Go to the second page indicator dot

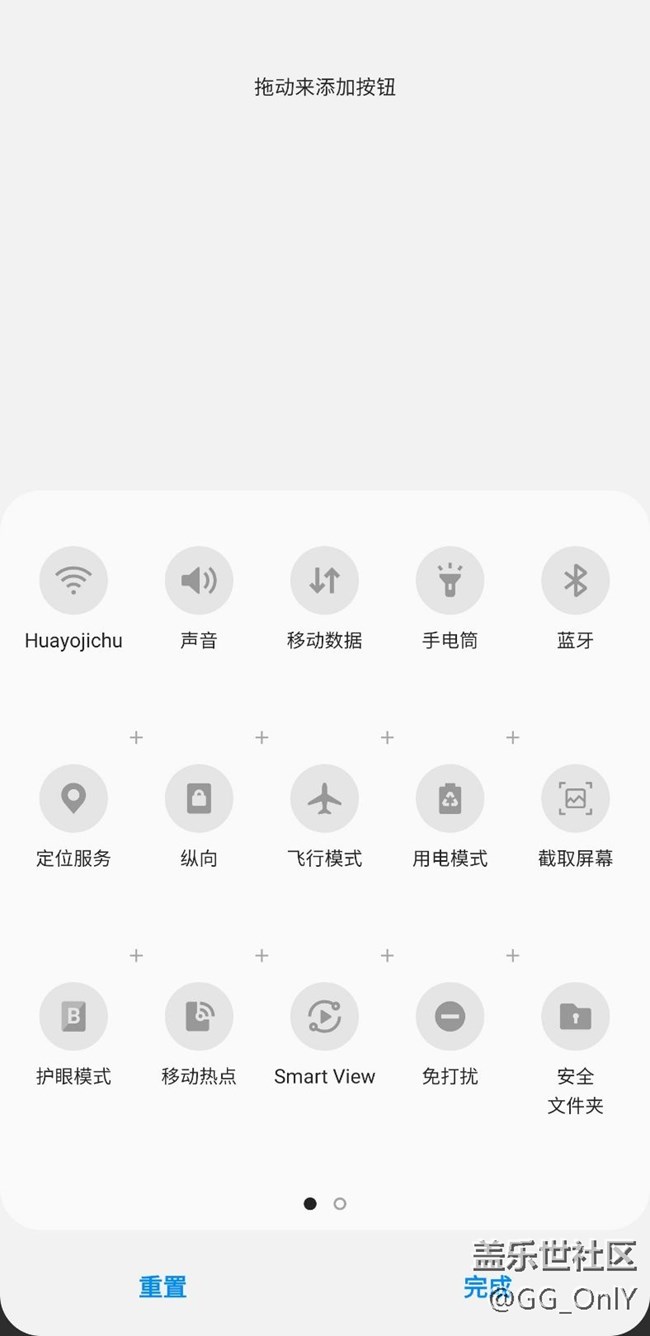coord(340,1204)
